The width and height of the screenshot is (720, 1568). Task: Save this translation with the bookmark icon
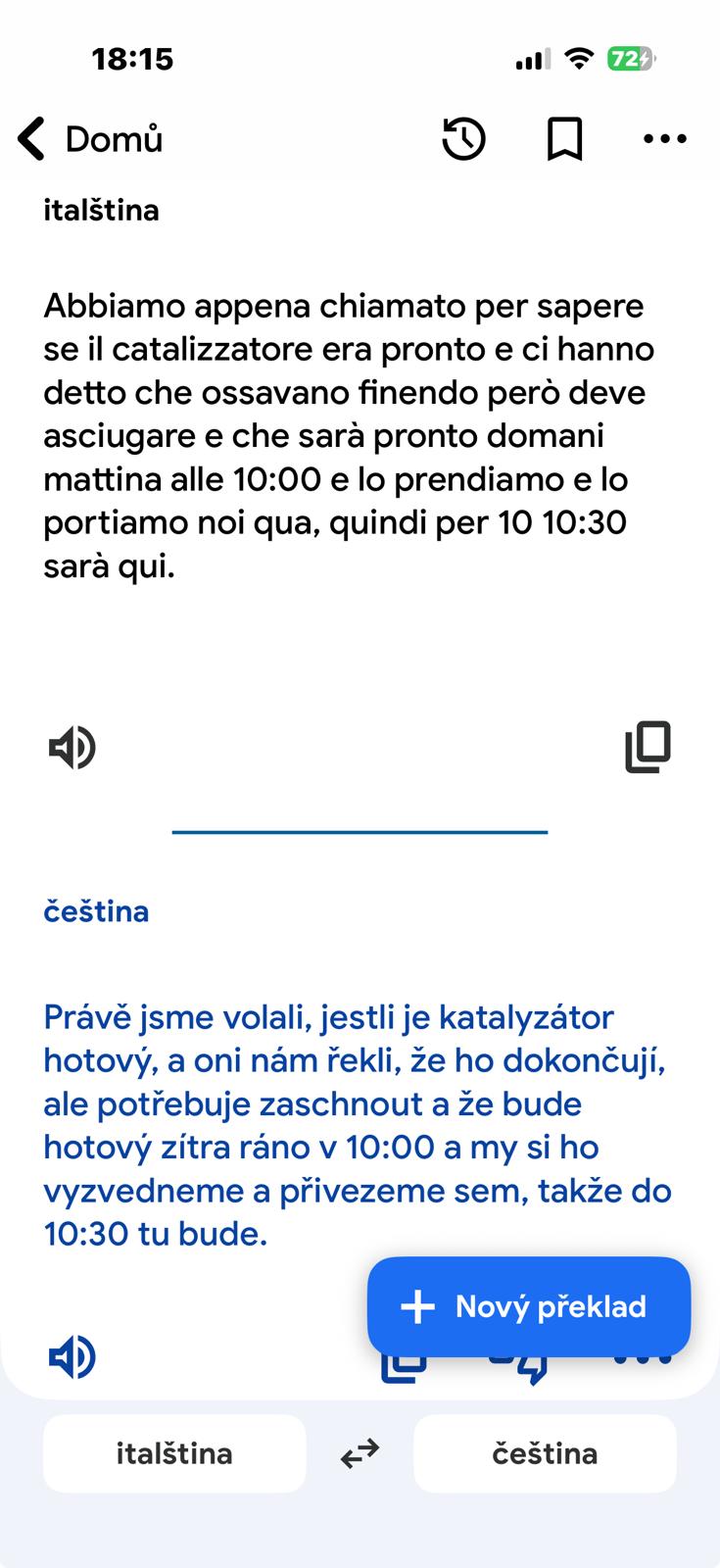(564, 139)
